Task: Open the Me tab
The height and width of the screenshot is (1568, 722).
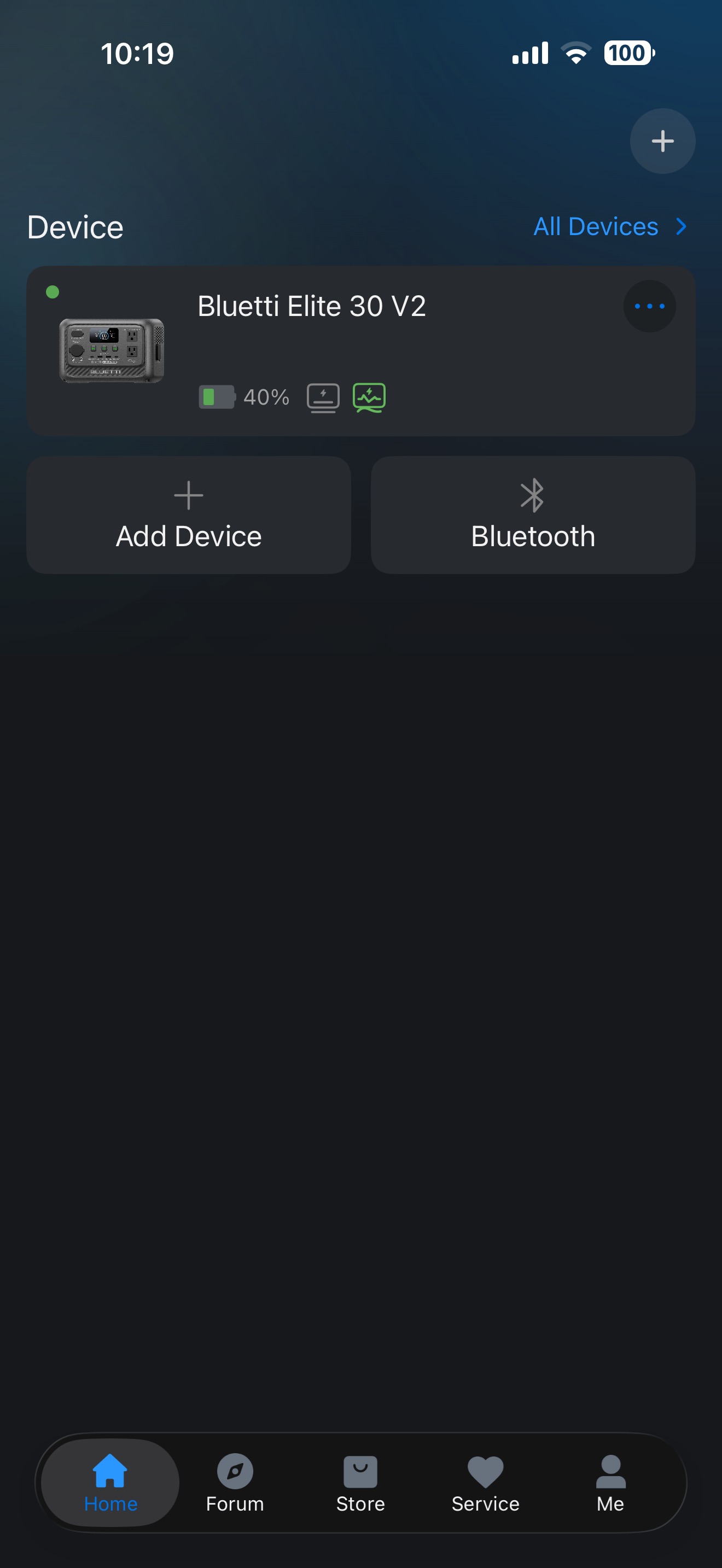Action: [610, 1483]
